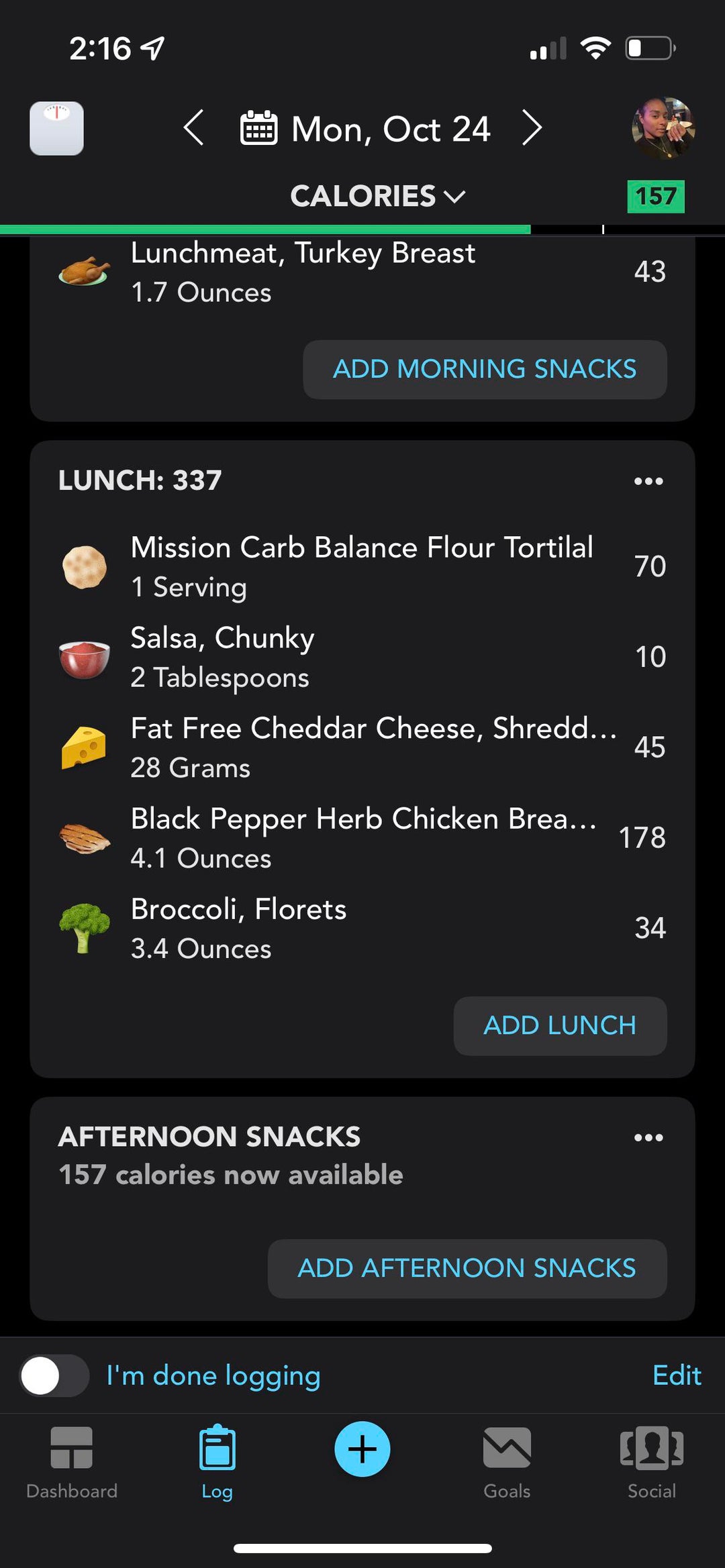Open the Black Pepper Herb Chicken entry
The image size is (725, 1568).
pyautogui.click(x=362, y=838)
